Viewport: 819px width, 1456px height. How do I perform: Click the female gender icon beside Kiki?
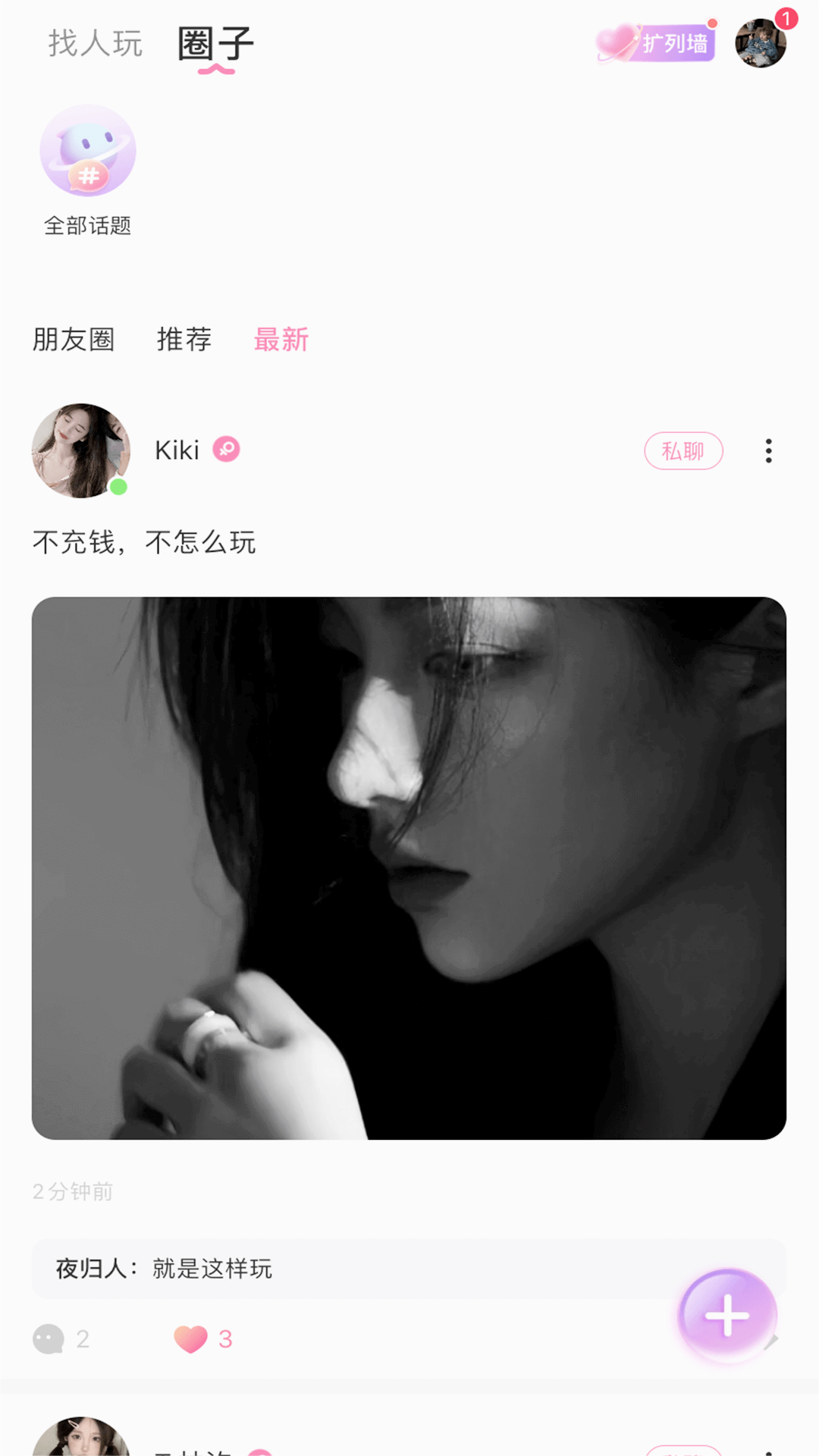click(227, 450)
